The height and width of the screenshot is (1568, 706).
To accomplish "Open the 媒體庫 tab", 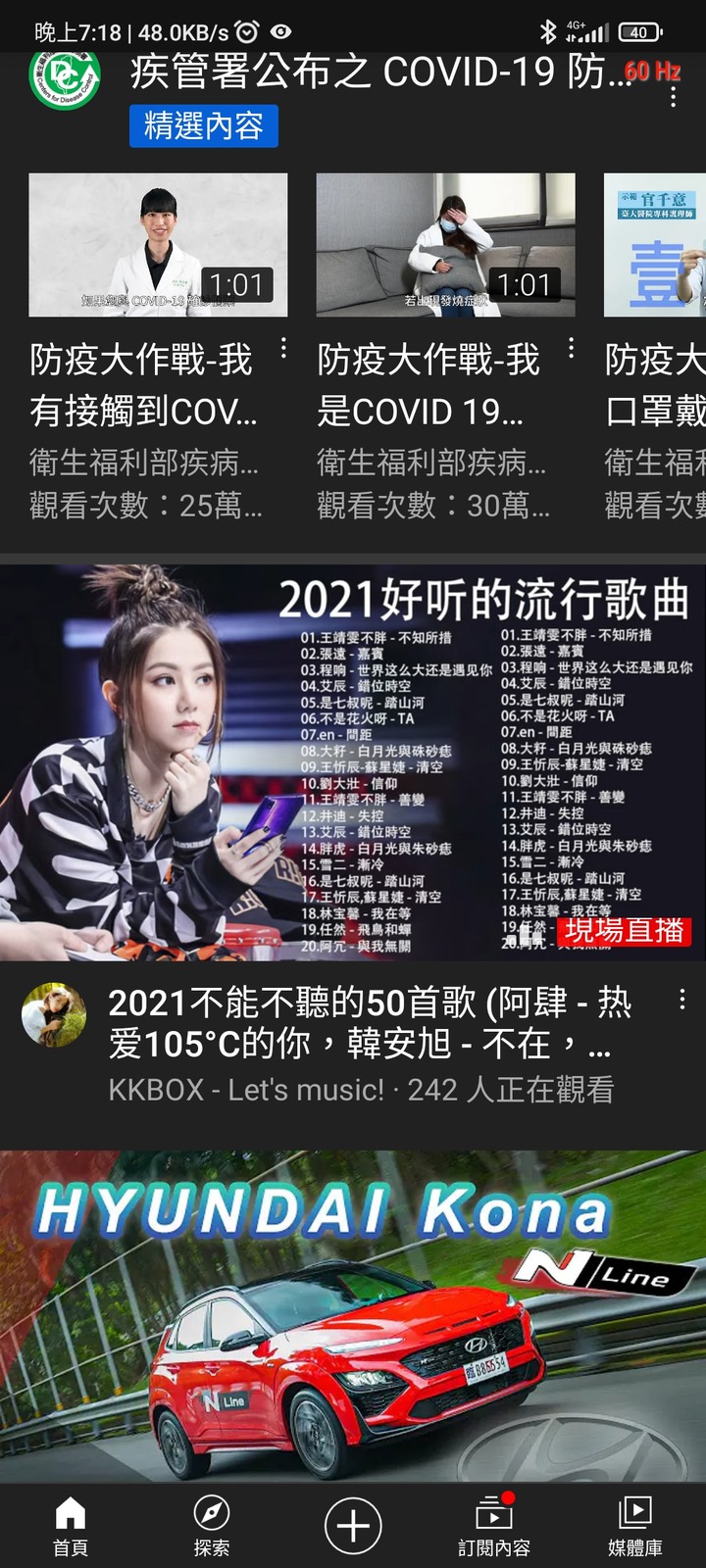I will click(635, 1526).
